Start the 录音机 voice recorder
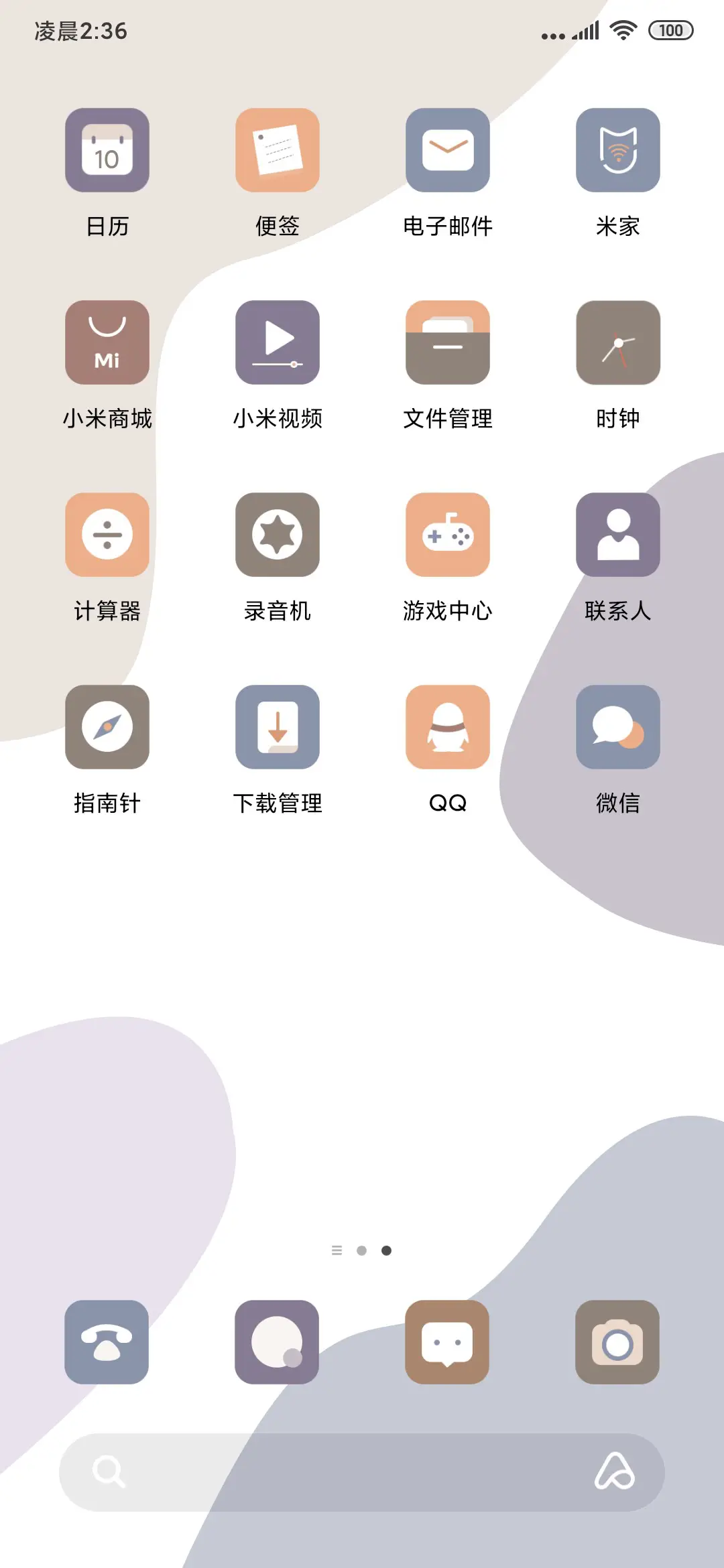The image size is (724, 1568). pyautogui.click(x=278, y=534)
